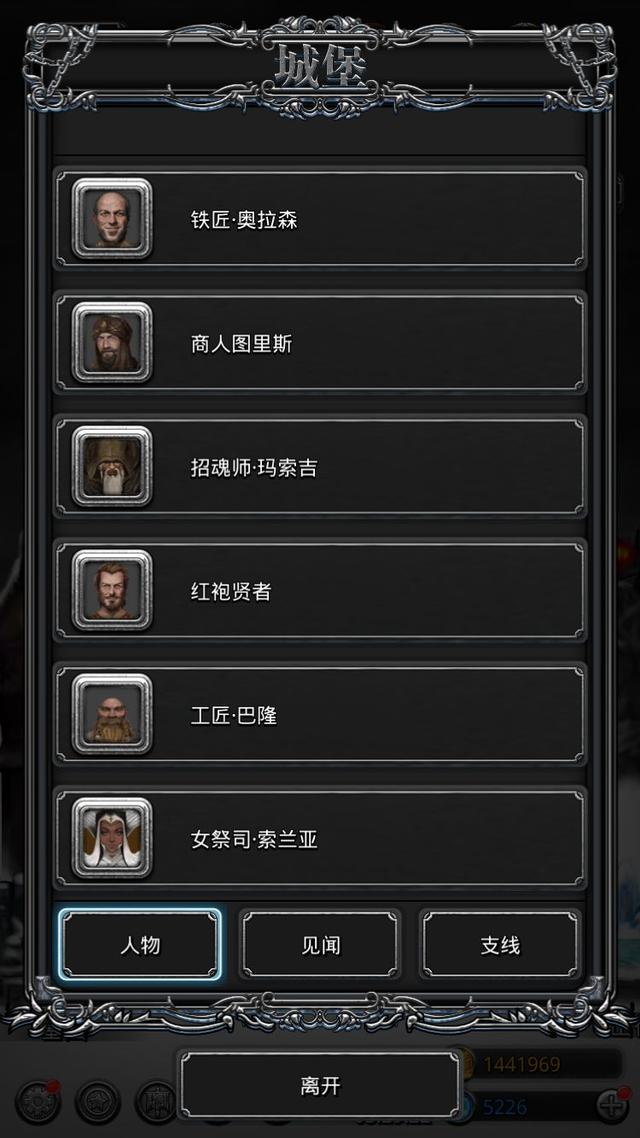Open the 红袍贤者 character row
The height and width of the screenshot is (1138, 640).
[320, 592]
